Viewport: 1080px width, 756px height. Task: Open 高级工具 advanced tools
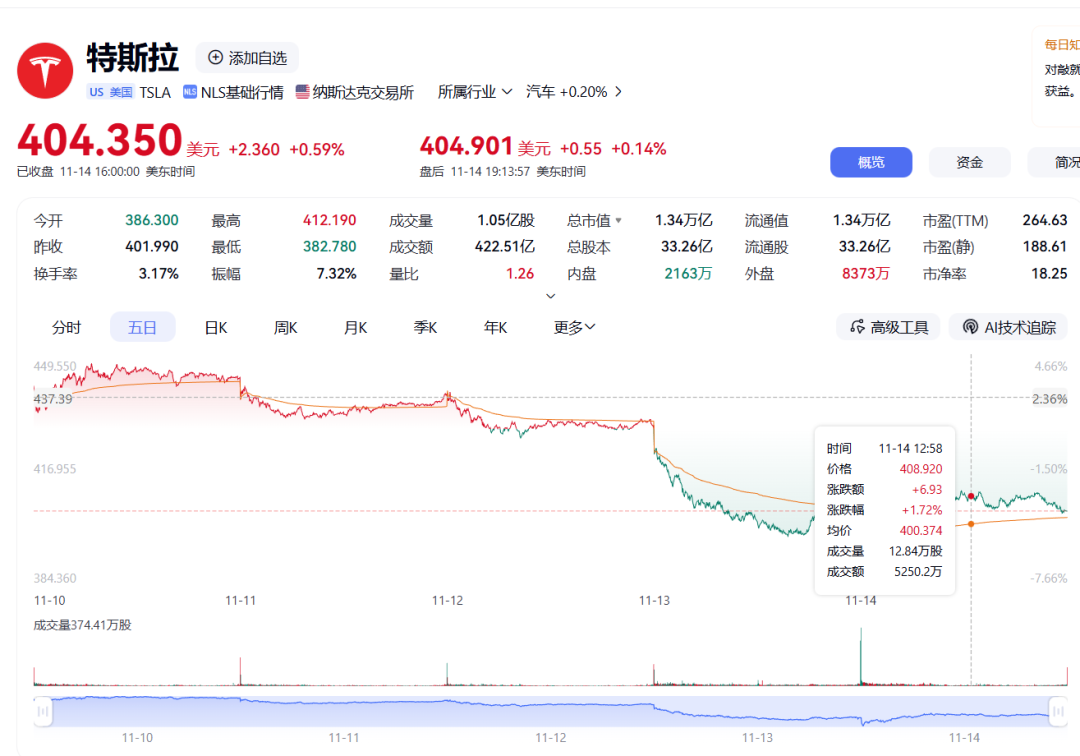pos(889,327)
